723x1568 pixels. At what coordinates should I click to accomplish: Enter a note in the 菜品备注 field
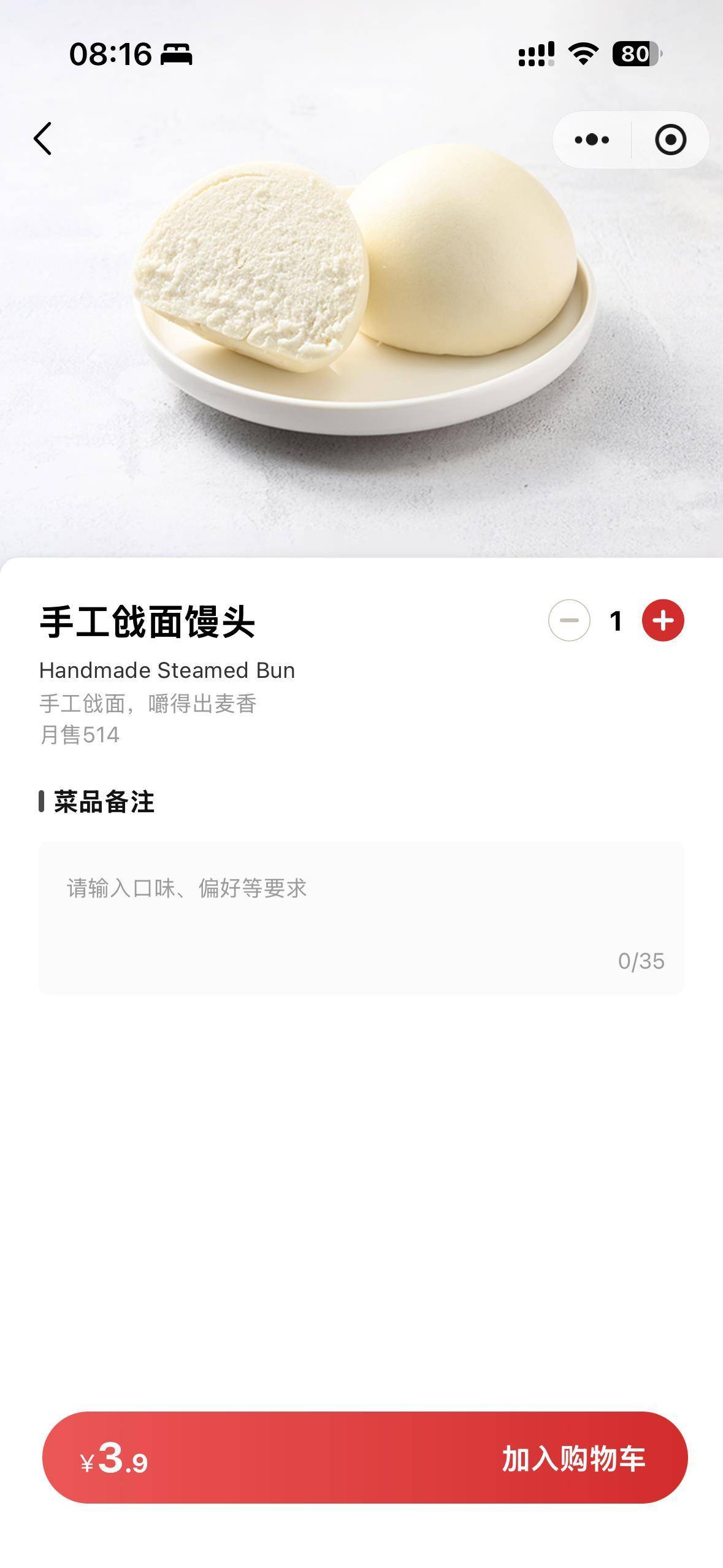[x=361, y=917]
